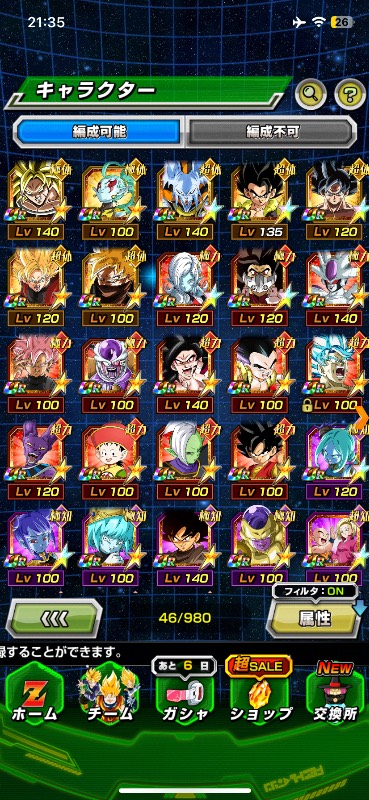This screenshot has width=369, height=800.
Task: Open the ショップ menu
Action: (x=259, y=696)
